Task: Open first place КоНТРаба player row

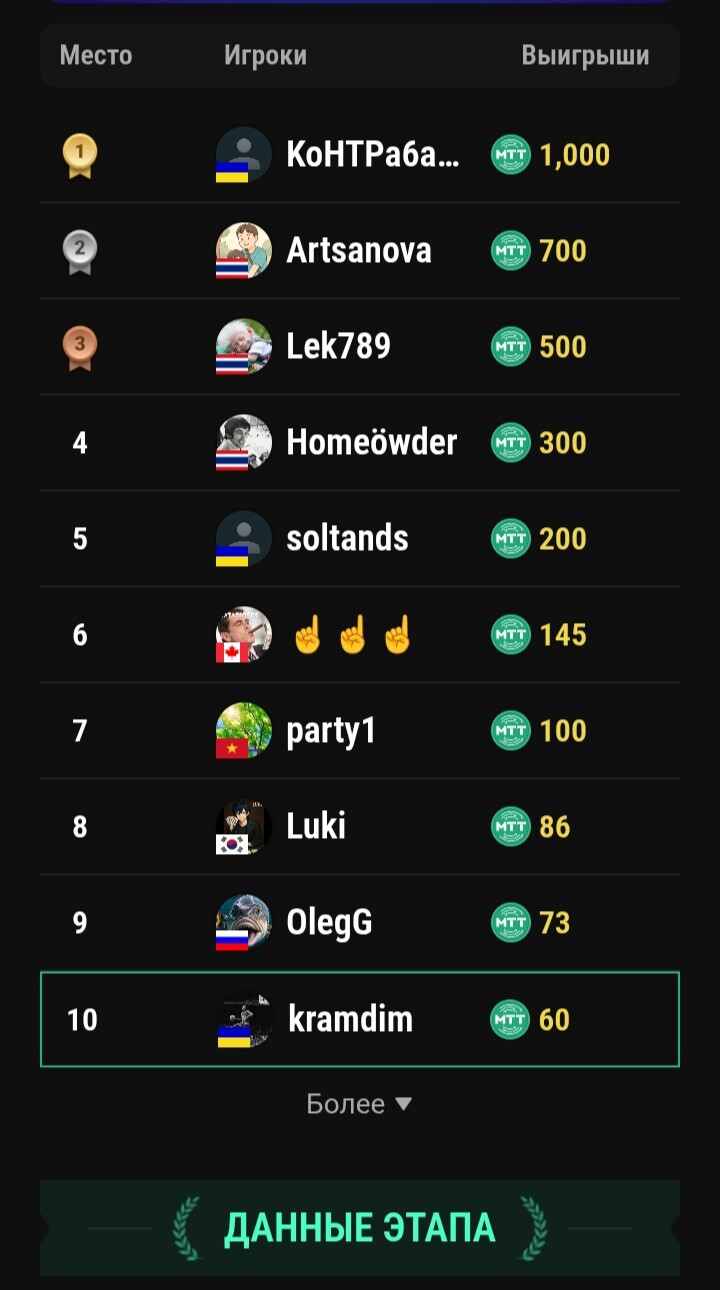Action: [x=360, y=155]
